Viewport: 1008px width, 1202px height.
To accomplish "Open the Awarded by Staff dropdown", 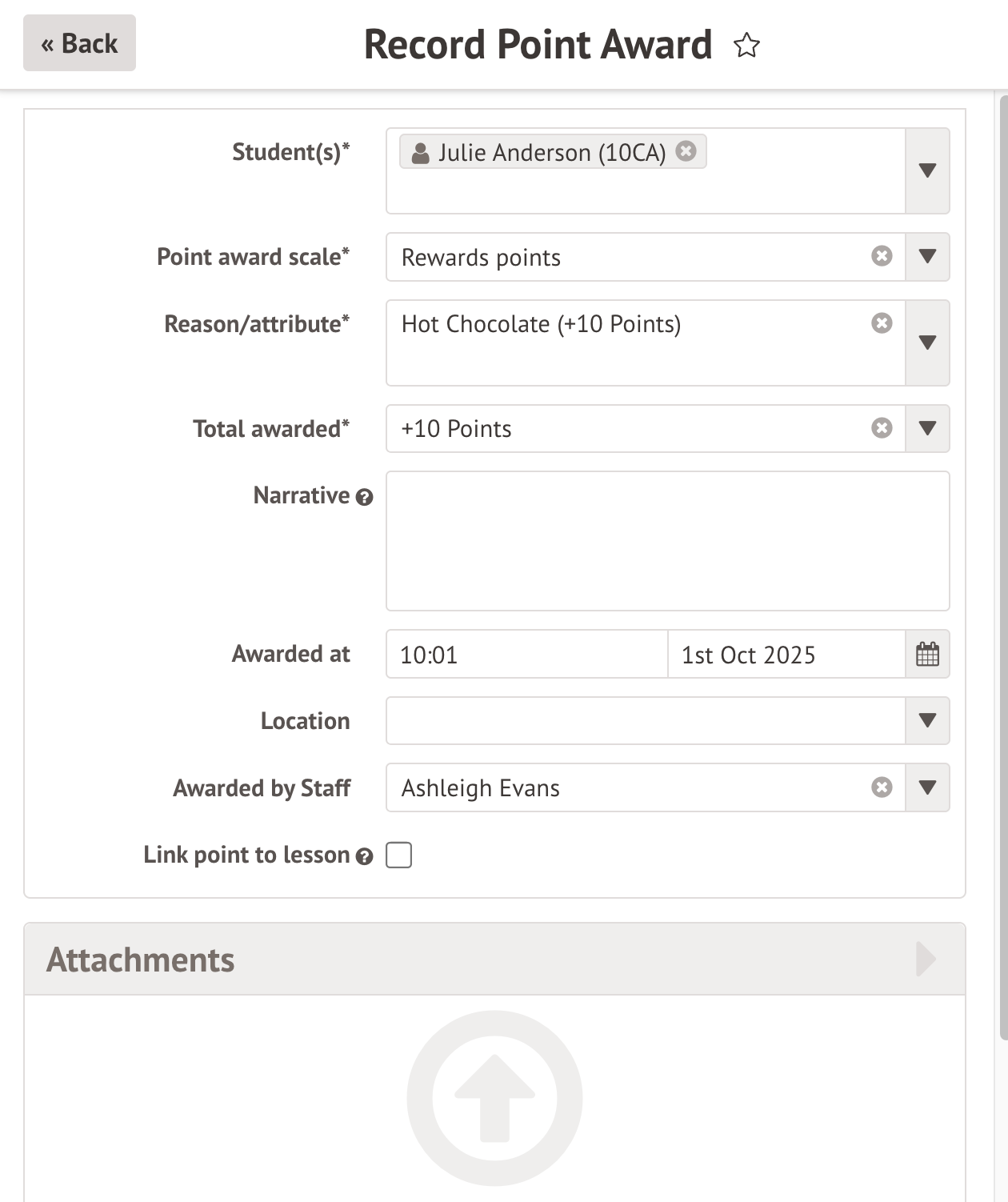I will coord(927,787).
